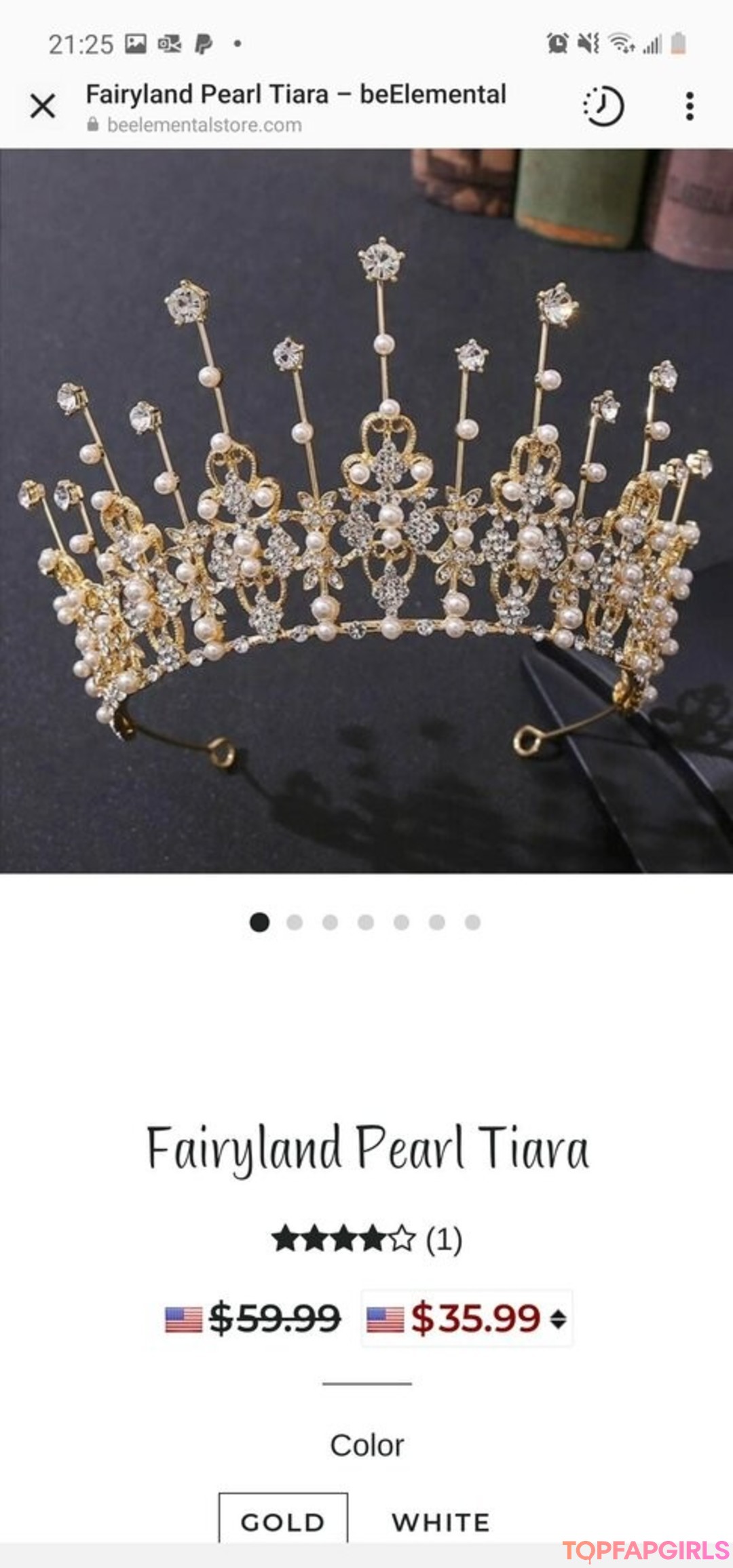Select the White color option
The height and width of the screenshot is (1568, 733).
pos(440,1522)
